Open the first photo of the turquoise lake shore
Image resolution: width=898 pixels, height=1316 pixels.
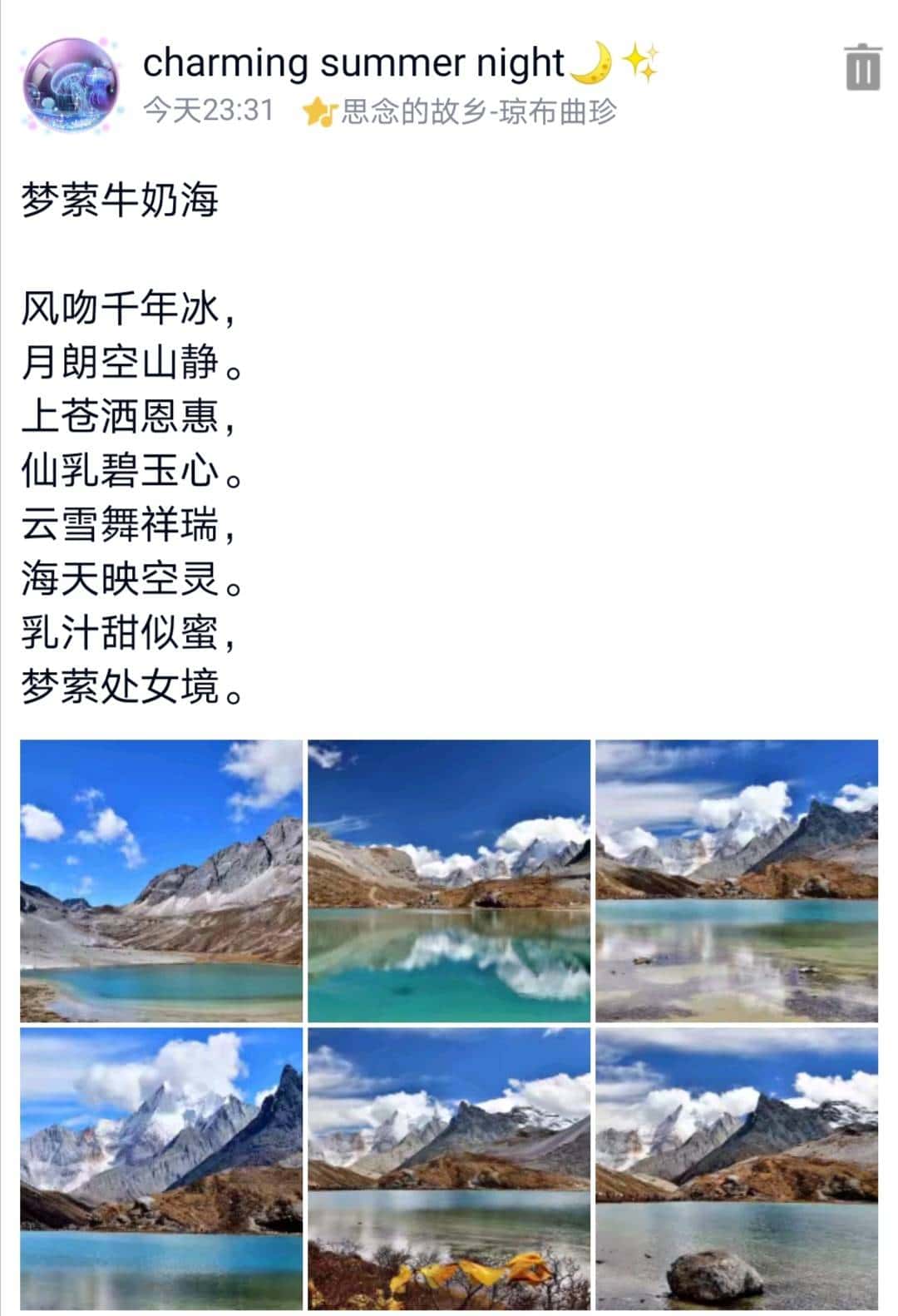pyautogui.click(x=161, y=880)
